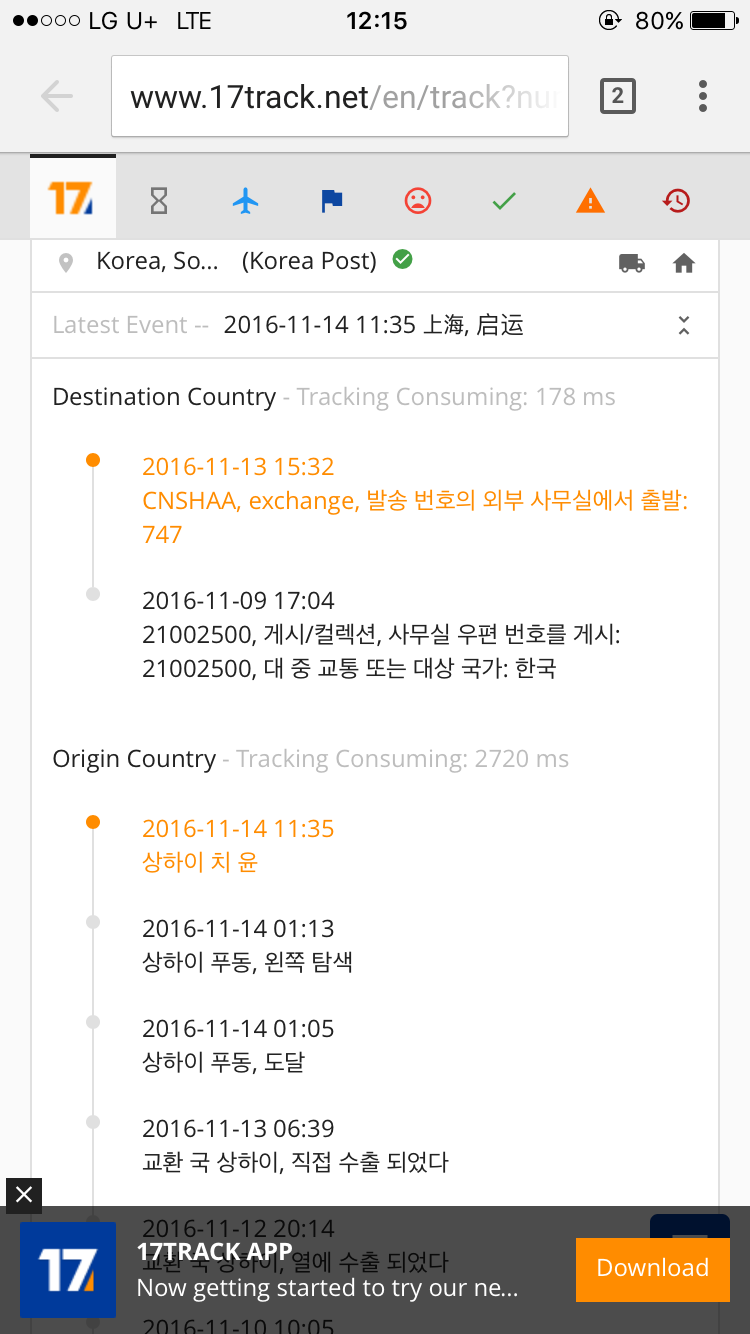Image resolution: width=750 pixels, height=1334 pixels.
Task: Tap the home destination icon
Action: pyautogui.click(x=684, y=263)
